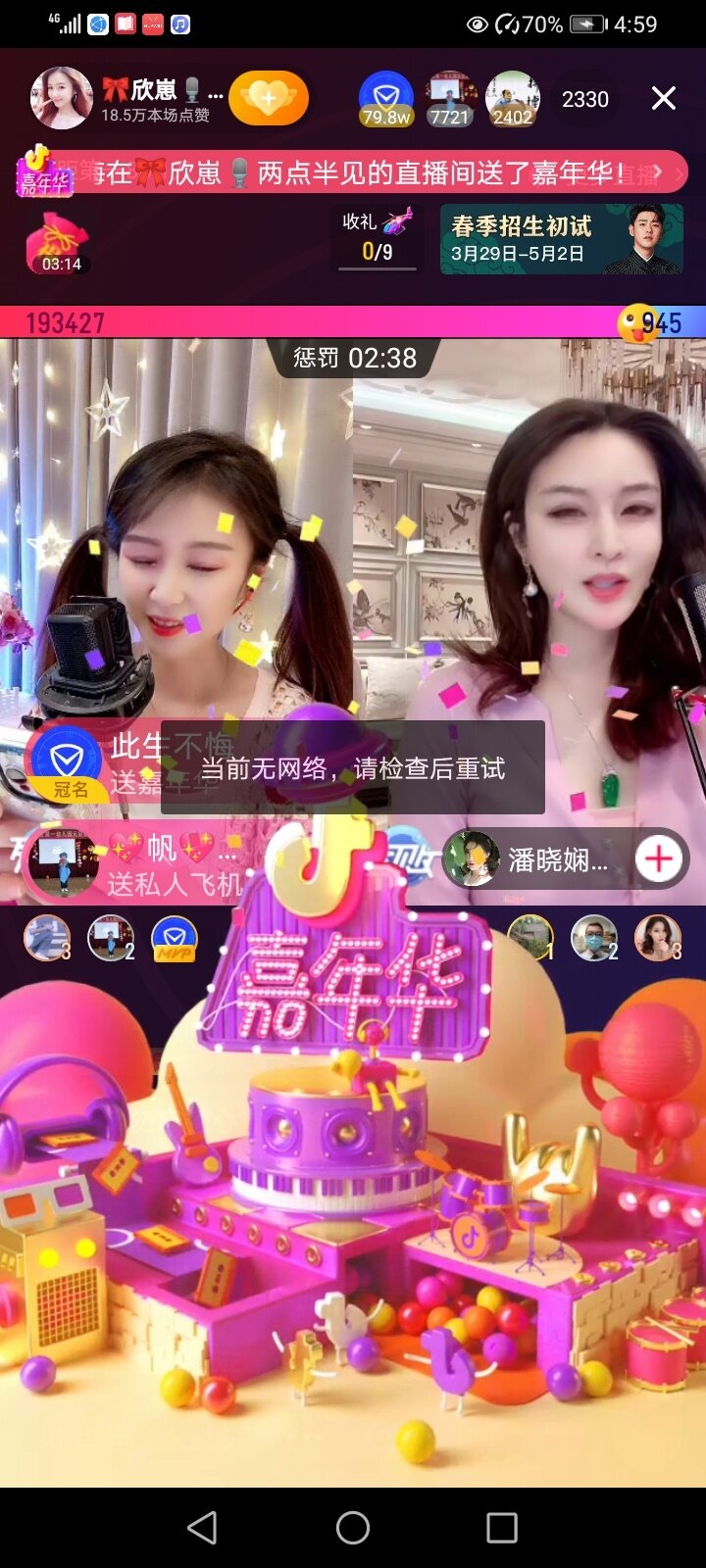Follow 潘晓娴 with the plus button
This screenshot has width=706, height=1568.
click(x=659, y=859)
